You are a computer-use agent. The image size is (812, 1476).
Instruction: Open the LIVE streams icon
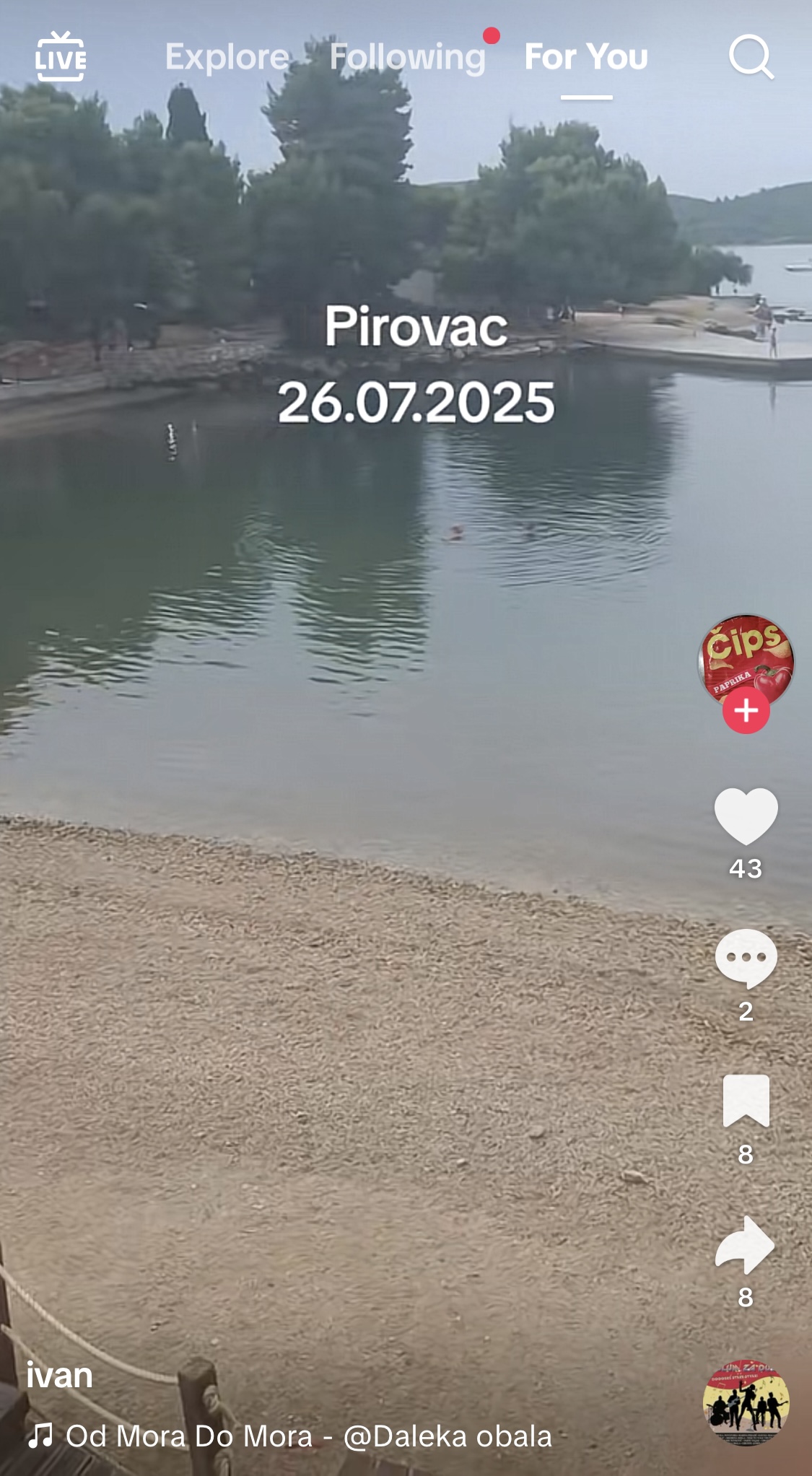click(61, 56)
